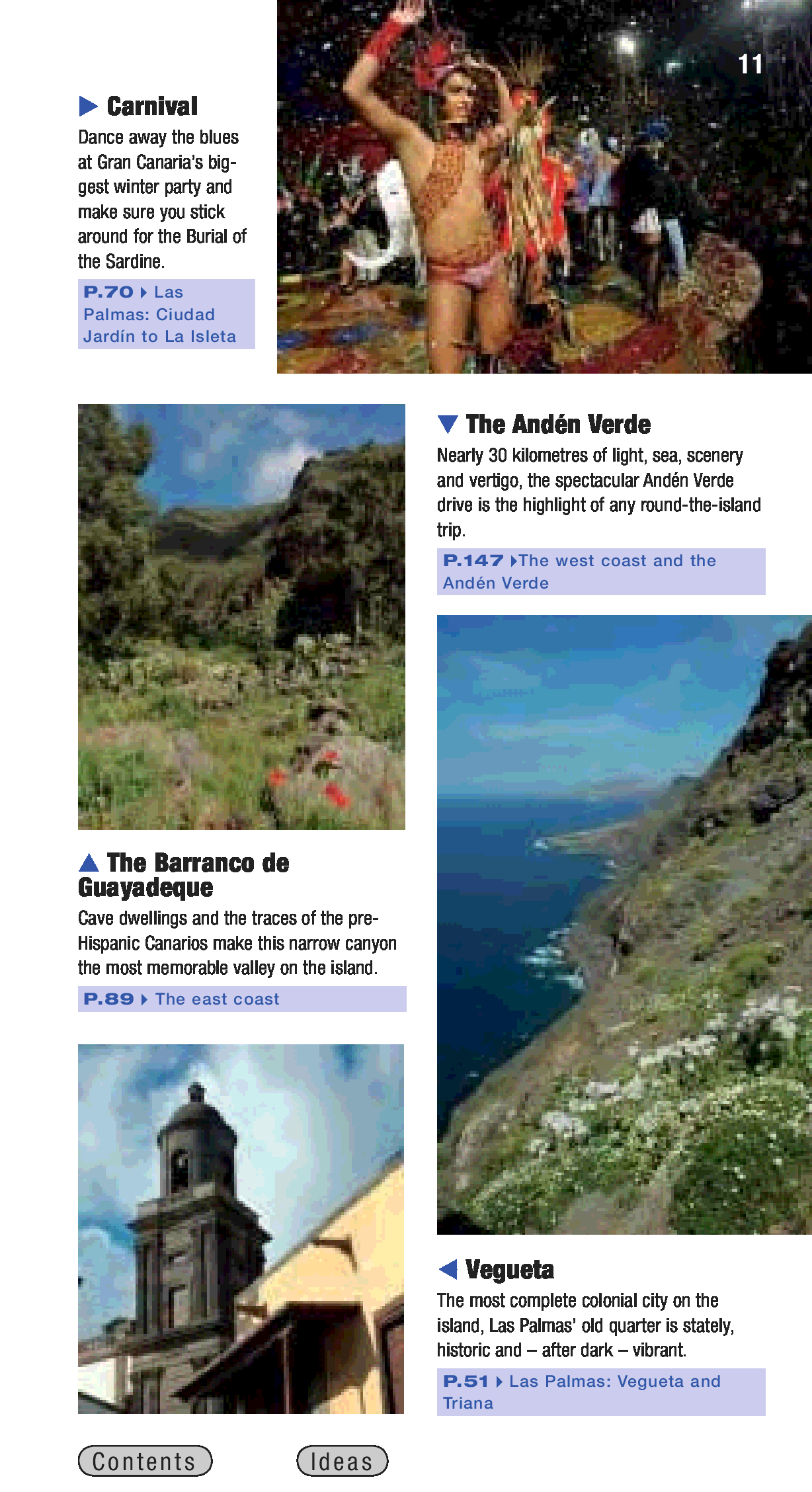Open the Contents button
This screenshot has height=1492, width=812.
click(x=145, y=1461)
